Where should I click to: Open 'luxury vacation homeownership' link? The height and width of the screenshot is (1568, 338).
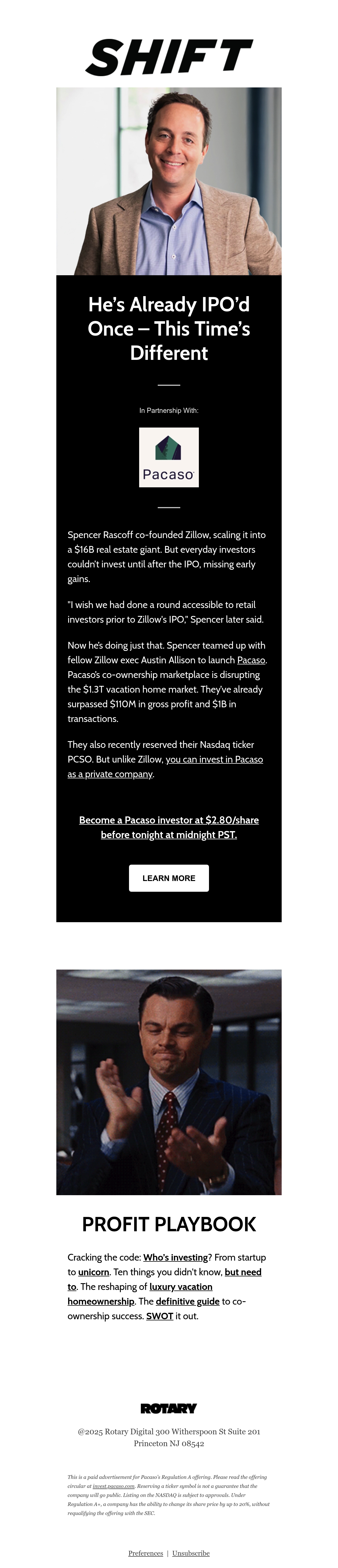[181, 1286]
